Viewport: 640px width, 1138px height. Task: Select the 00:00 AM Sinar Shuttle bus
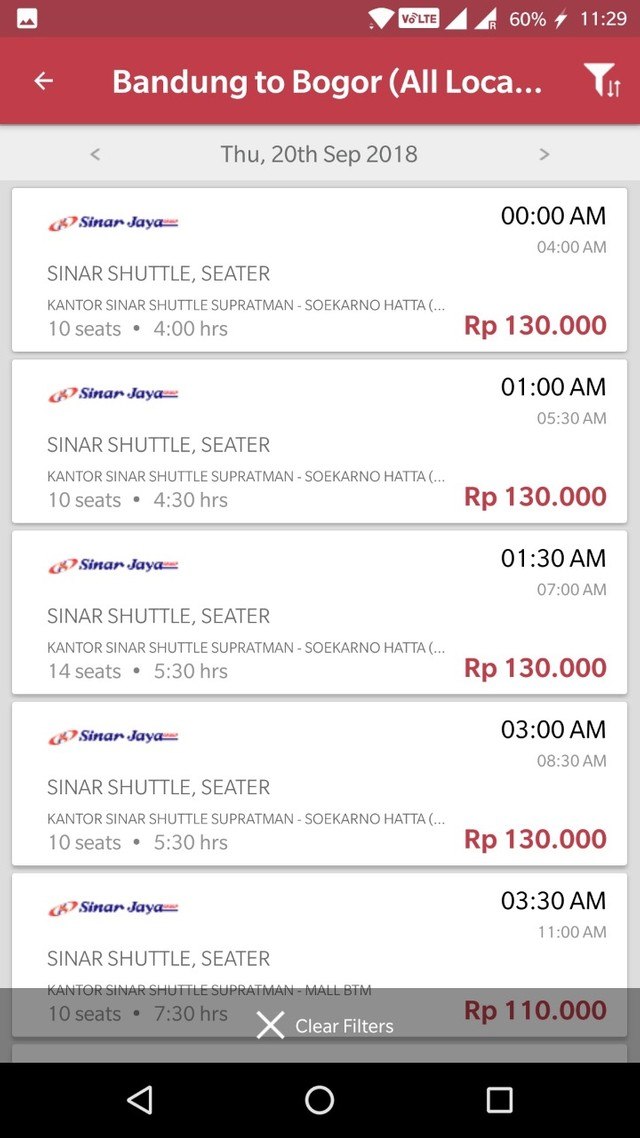[x=319, y=270]
